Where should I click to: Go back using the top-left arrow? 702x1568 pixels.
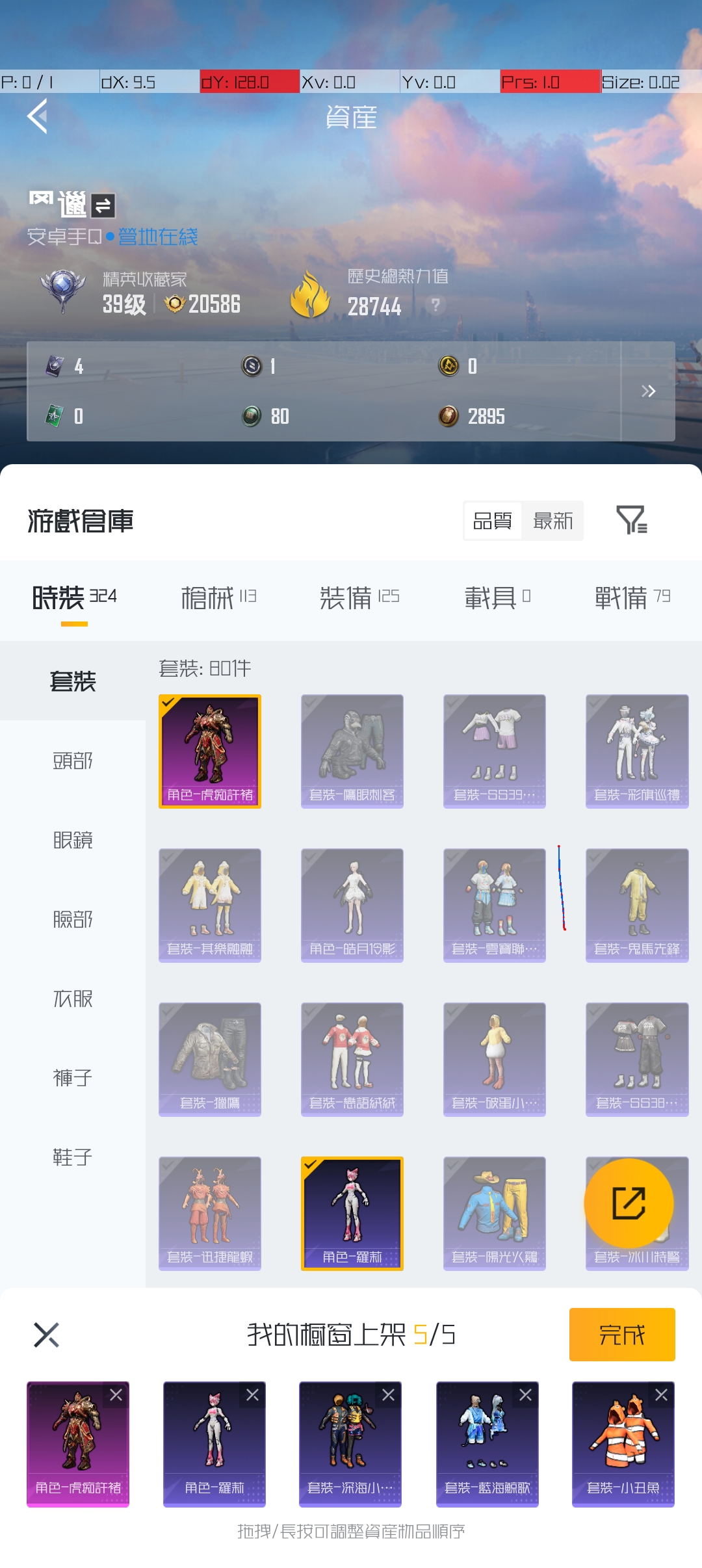point(38,116)
